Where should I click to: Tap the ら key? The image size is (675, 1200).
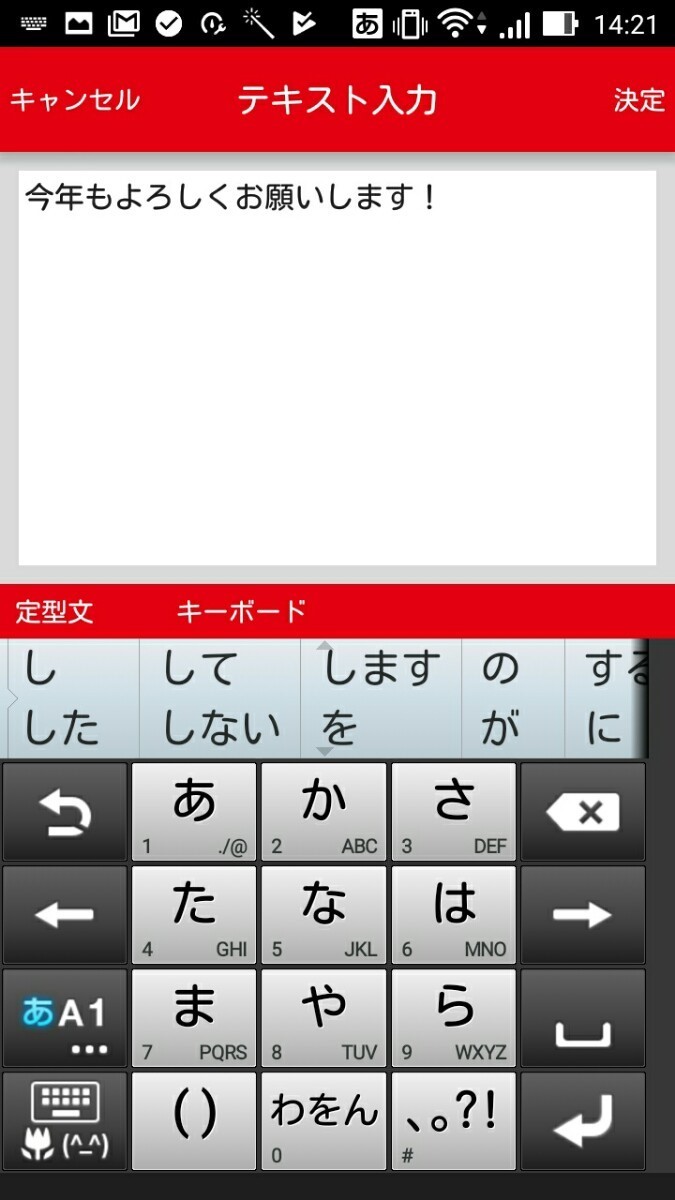click(x=454, y=1018)
